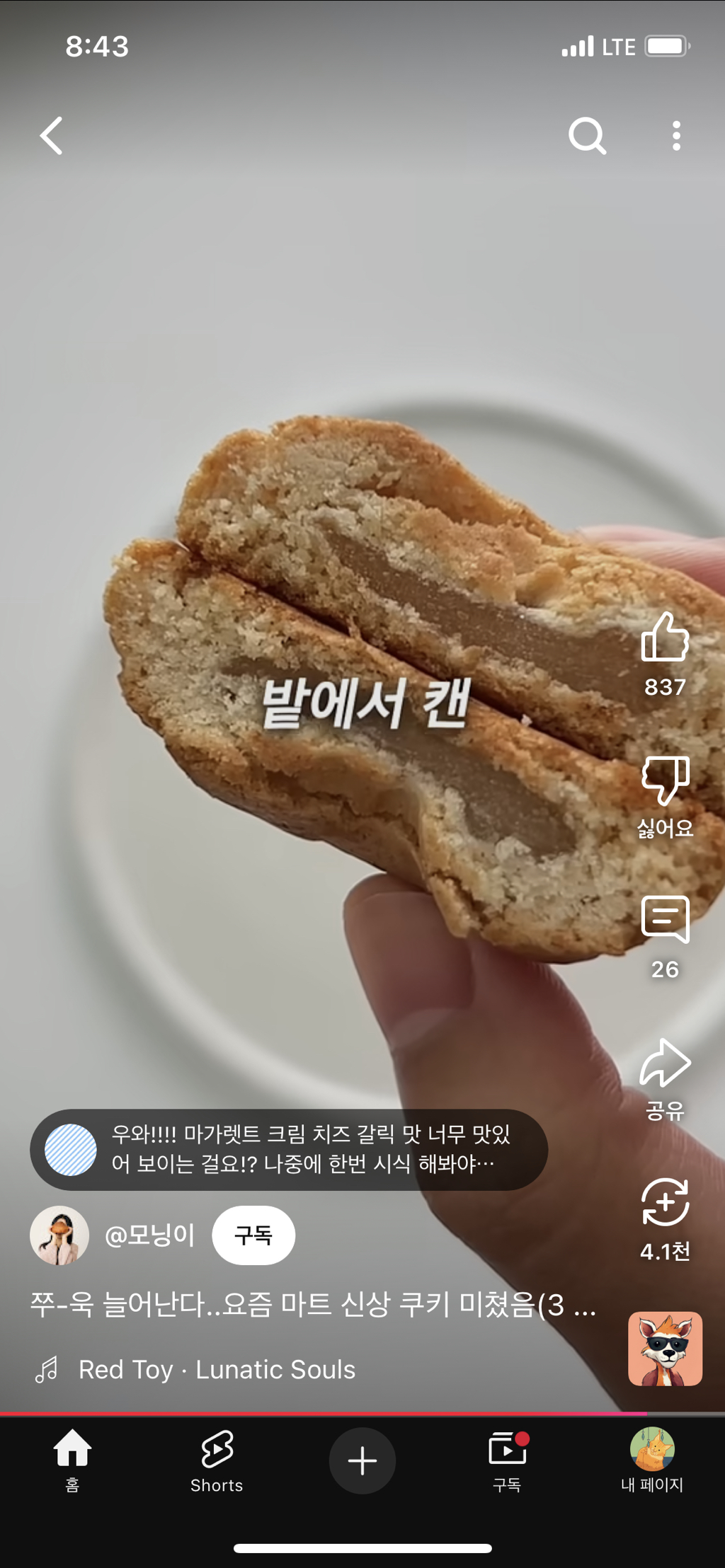This screenshot has height=1568, width=725.
Task: Tap the search magnifier icon
Action: [586, 136]
